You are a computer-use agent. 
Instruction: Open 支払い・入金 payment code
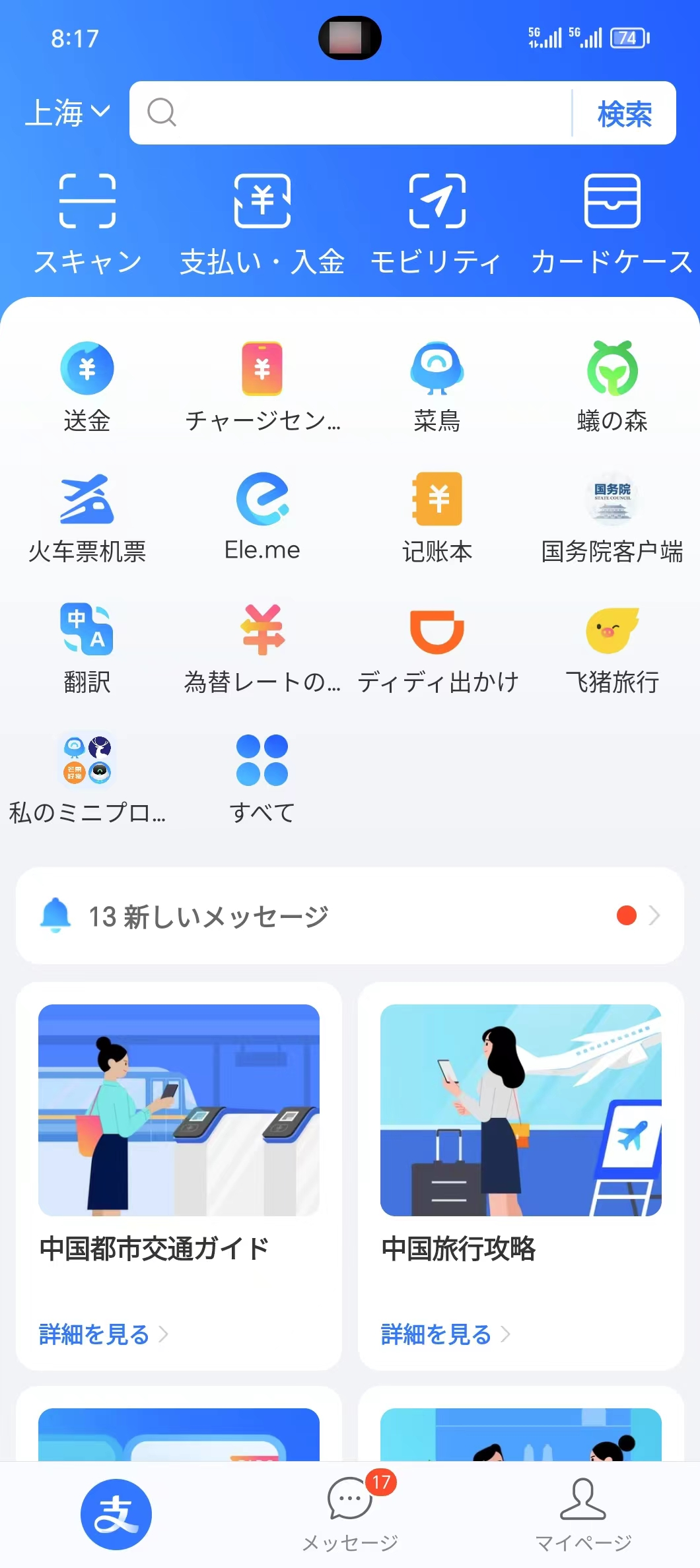click(262, 222)
